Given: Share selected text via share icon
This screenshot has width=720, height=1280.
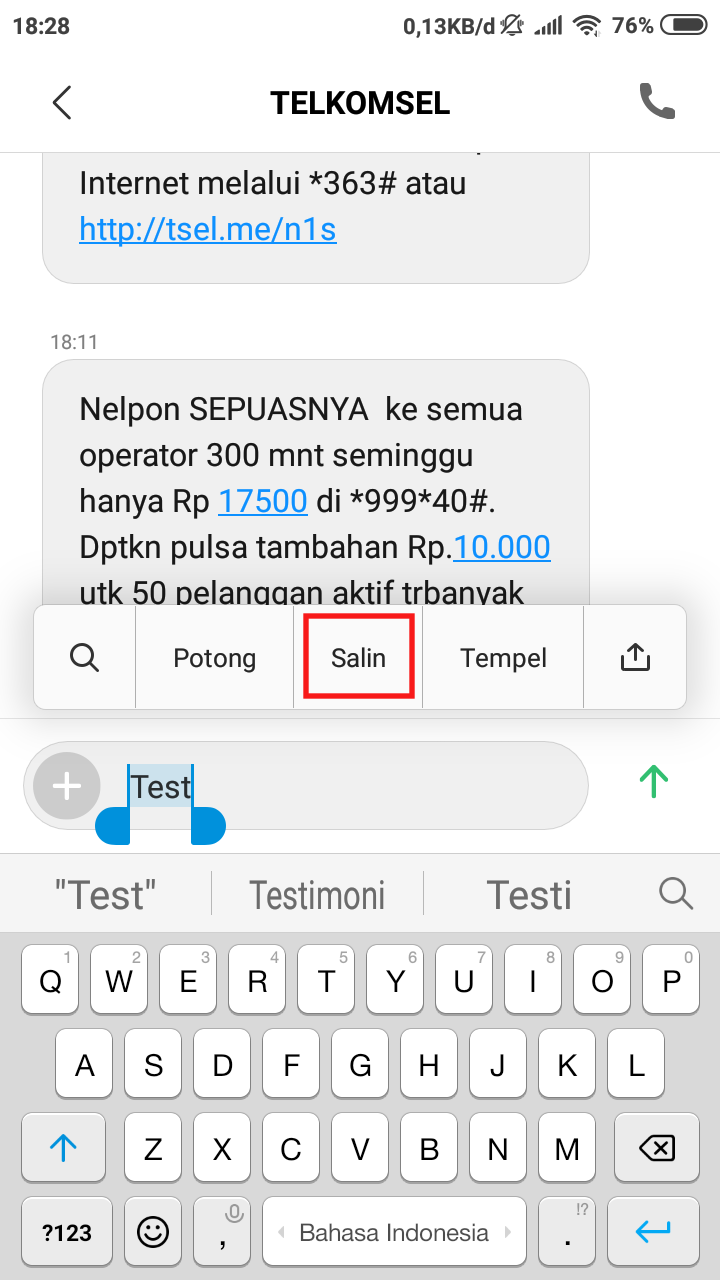Looking at the screenshot, I should click(x=635, y=657).
